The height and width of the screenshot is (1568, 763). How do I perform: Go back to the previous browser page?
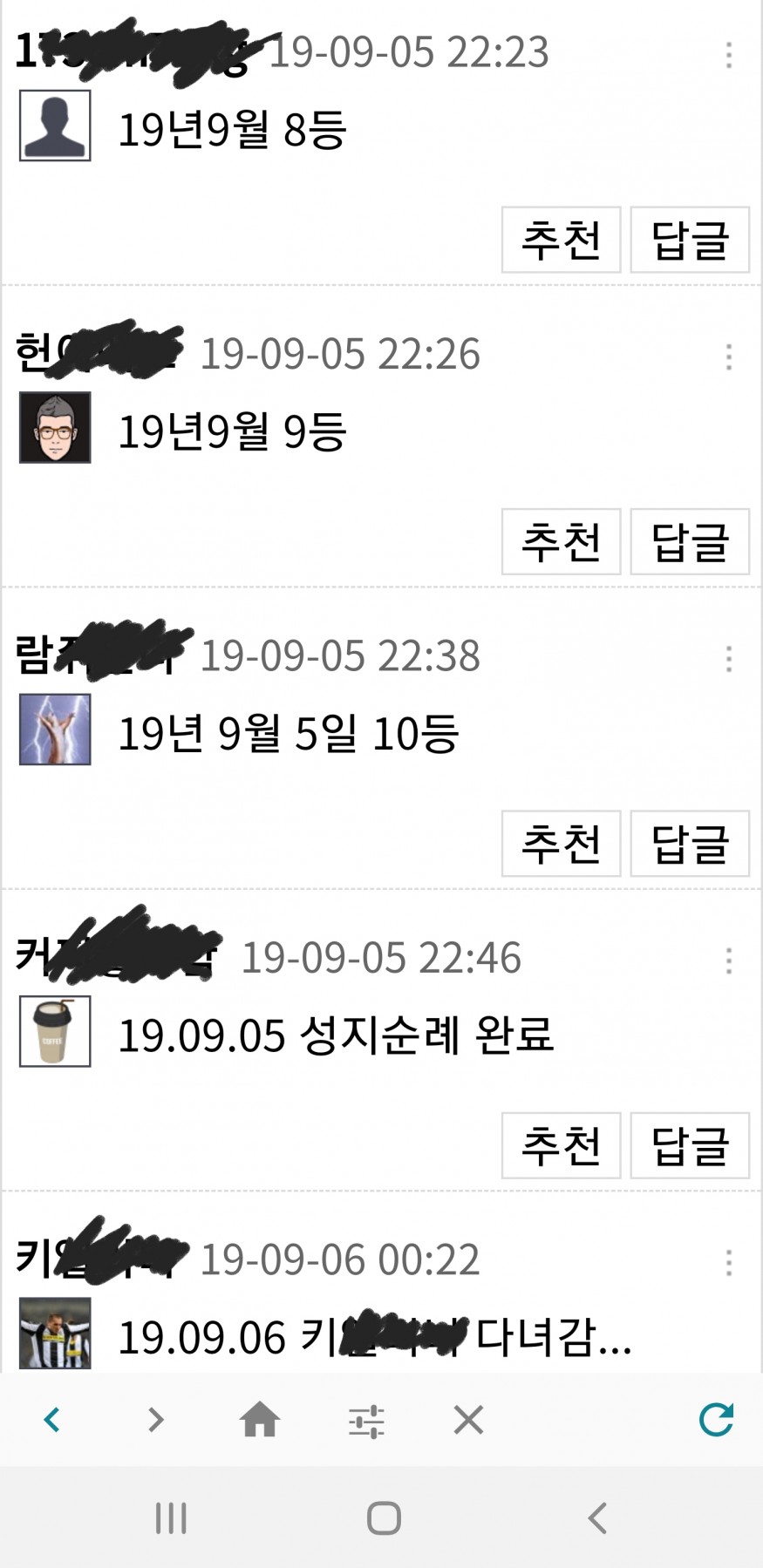tap(52, 1420)
